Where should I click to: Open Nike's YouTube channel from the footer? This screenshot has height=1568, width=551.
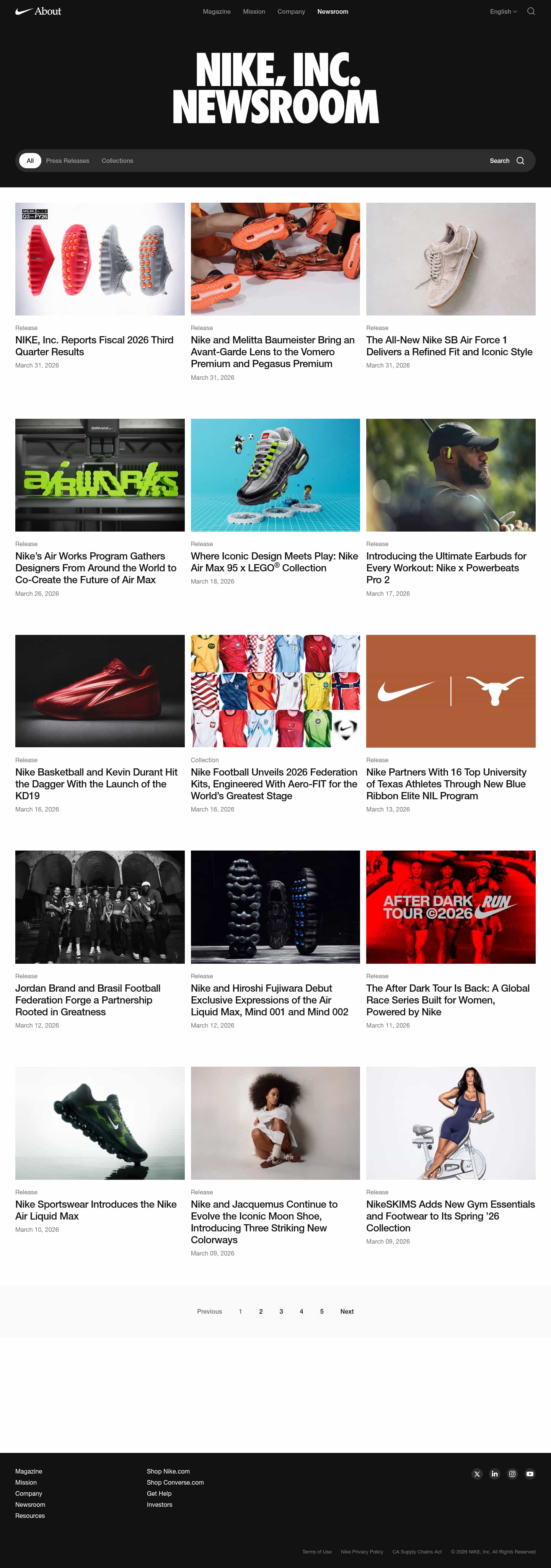[x=529, y=1474]
